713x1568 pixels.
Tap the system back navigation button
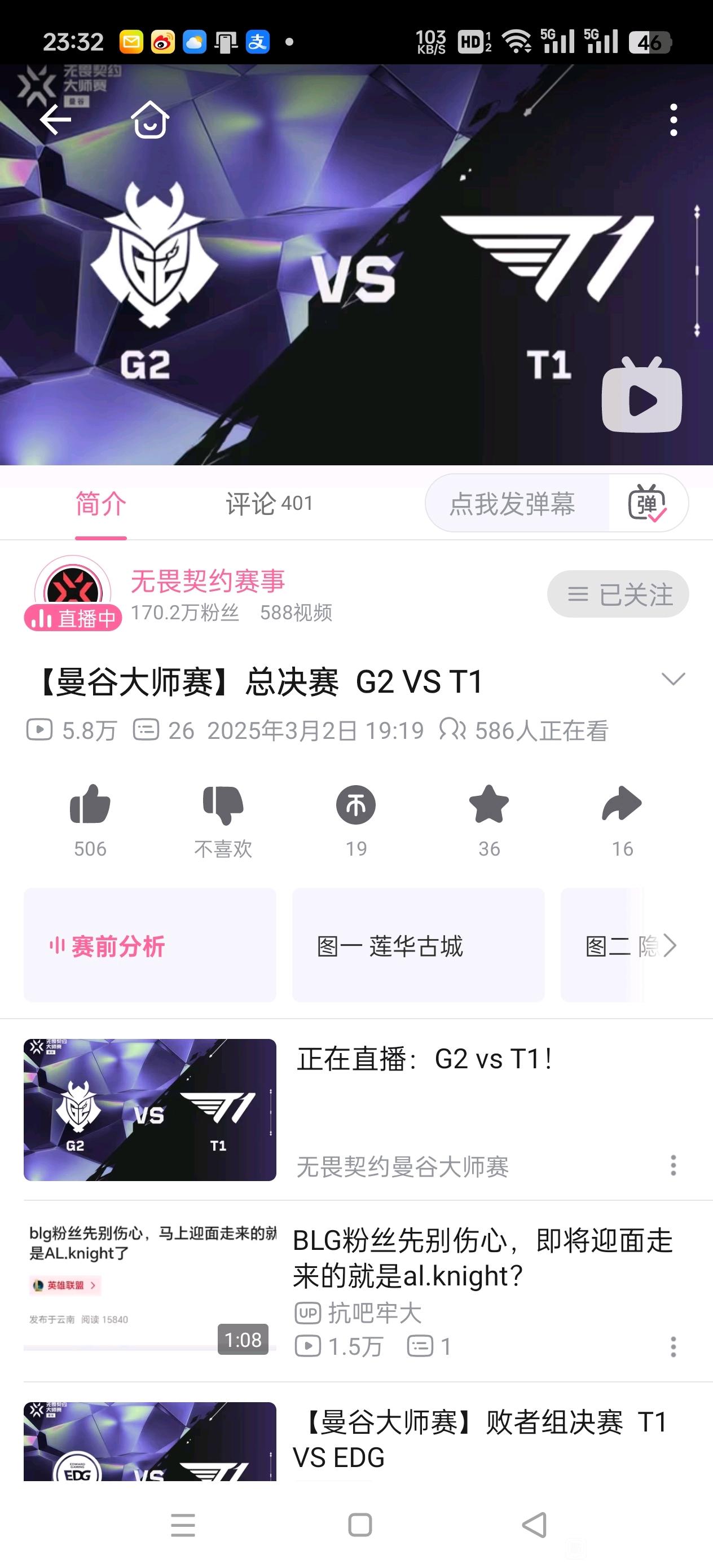point(535,1525)
